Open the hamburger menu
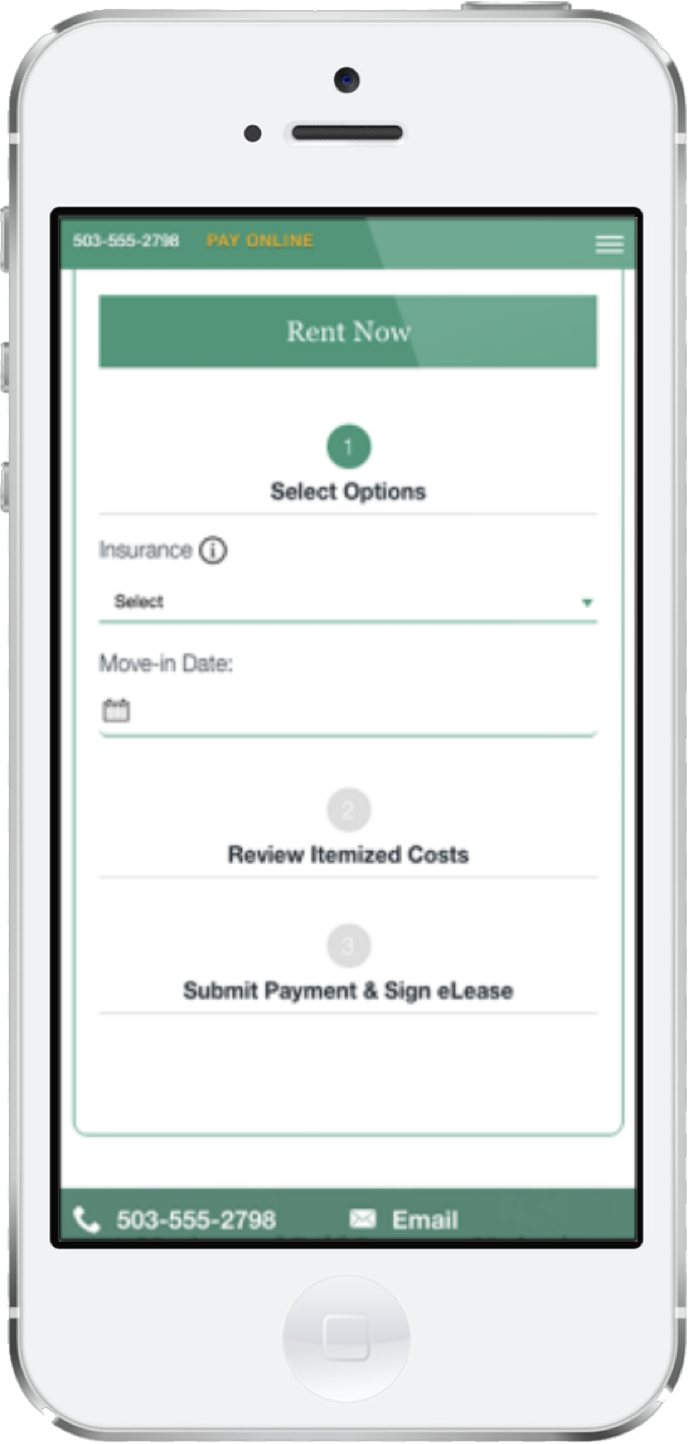This screenshot has width=688, height=1444. point(609,244)
